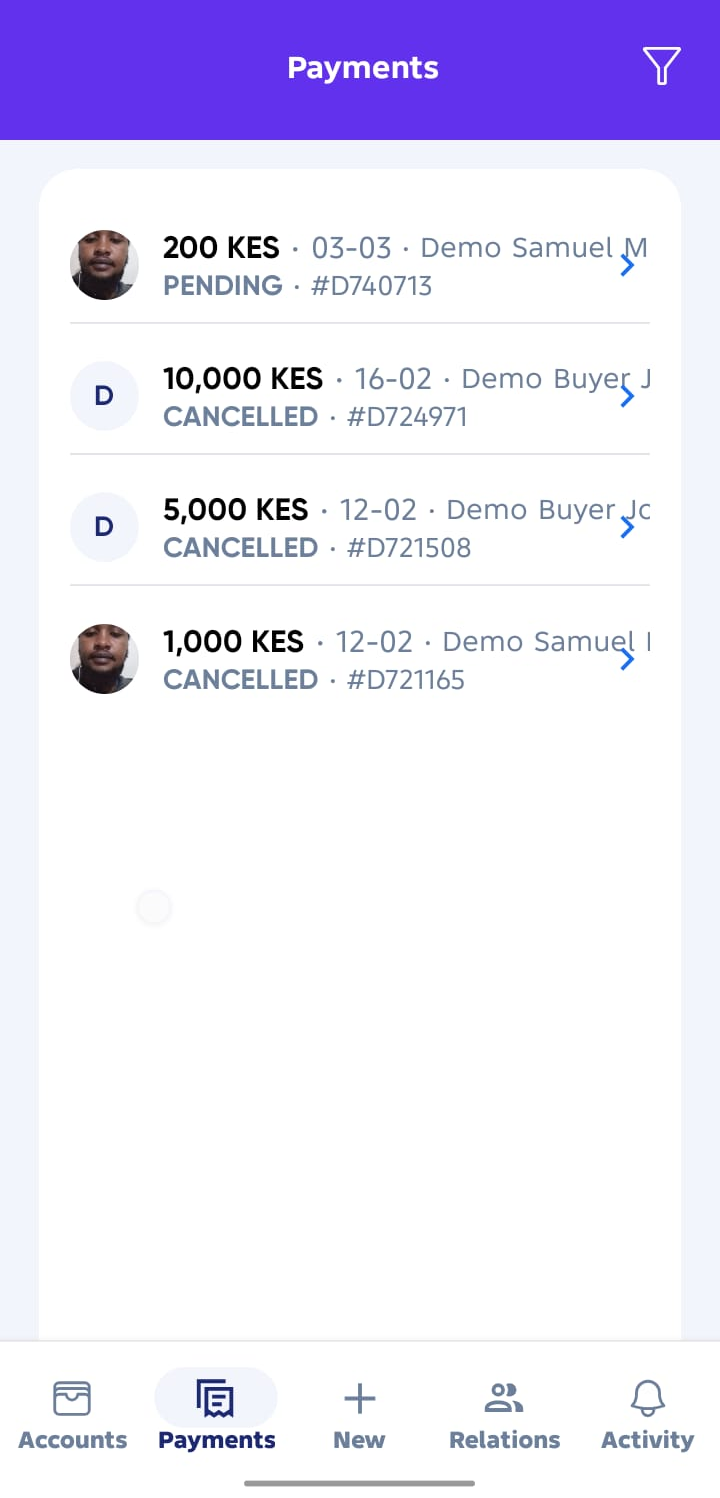Switch to the Activity tab

click(647, 1412)
